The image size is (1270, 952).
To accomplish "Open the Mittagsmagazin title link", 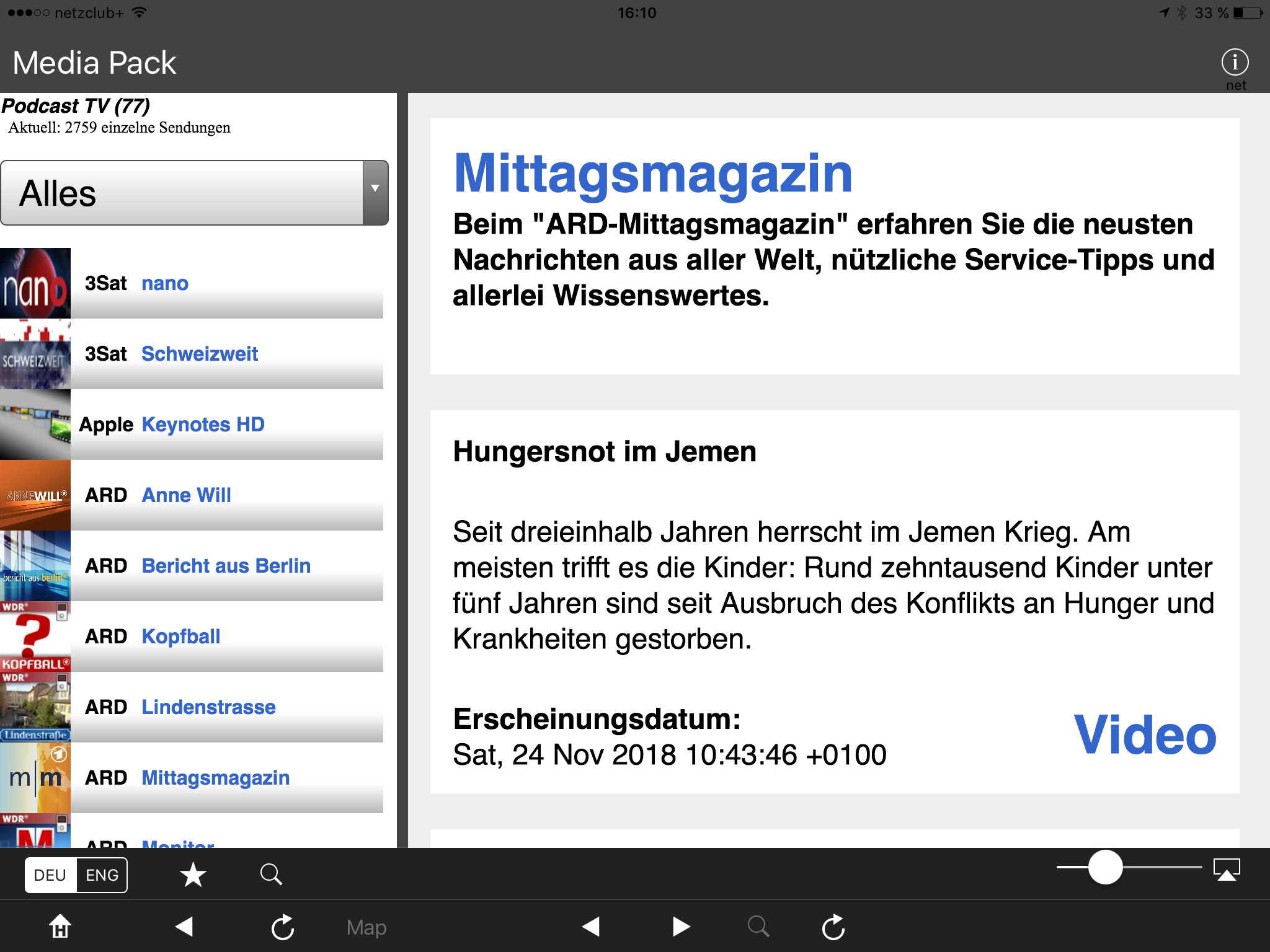I will (653, 173).
